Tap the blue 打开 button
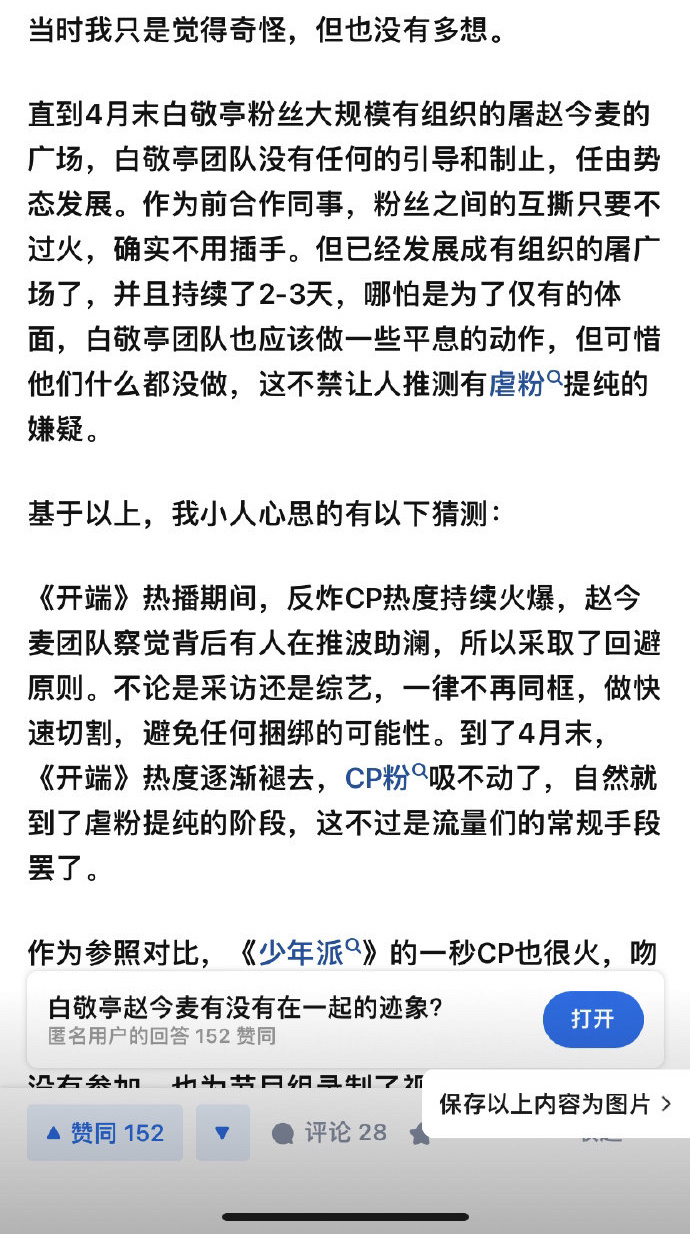Viewport: 690px width, 1234px height. pyautogui.click(x=592, y=1018)
